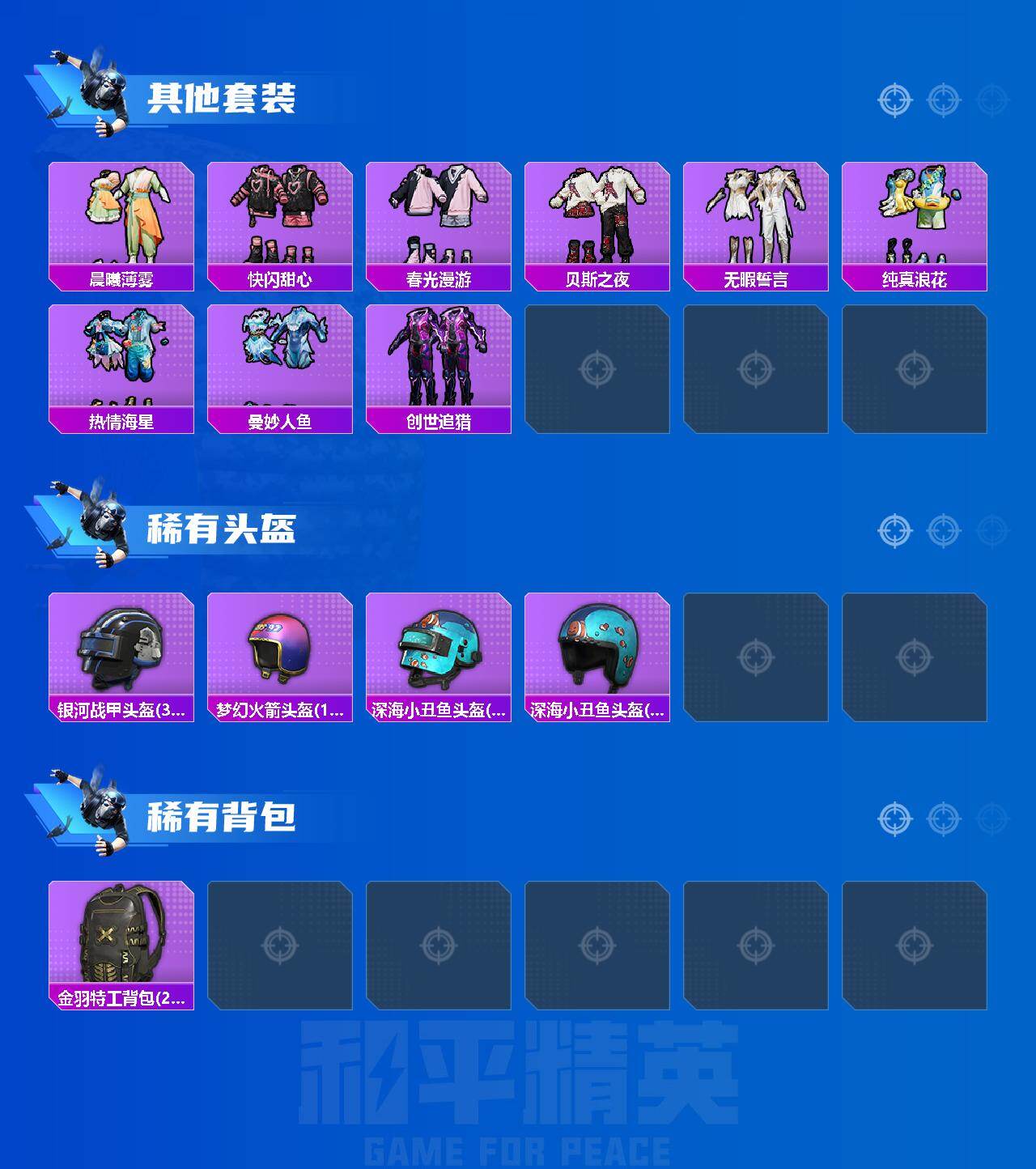Screen dimensions: 1036x1169
Task: Select the 金羽特工背包 backpack icon
Action: (x=121, y=935)
